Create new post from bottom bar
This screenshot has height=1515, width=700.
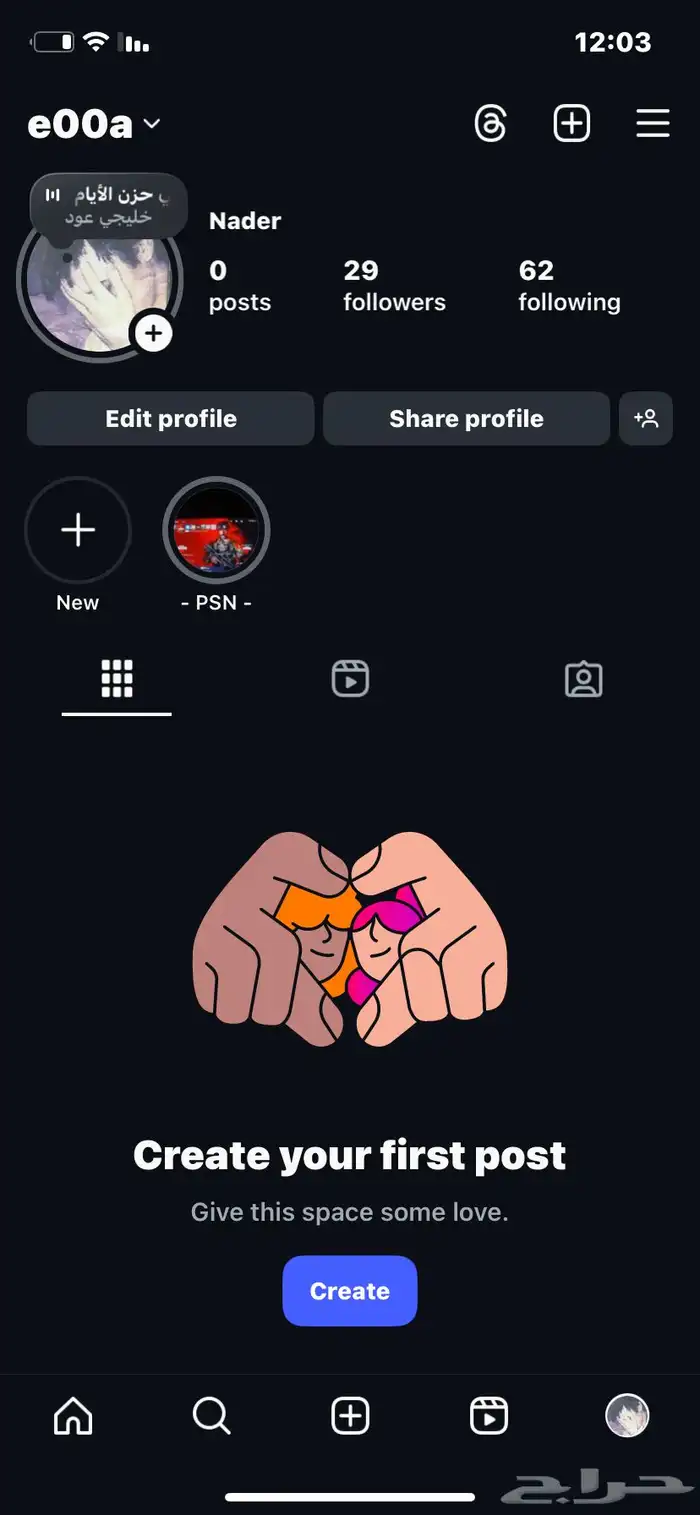[350, 1416]
